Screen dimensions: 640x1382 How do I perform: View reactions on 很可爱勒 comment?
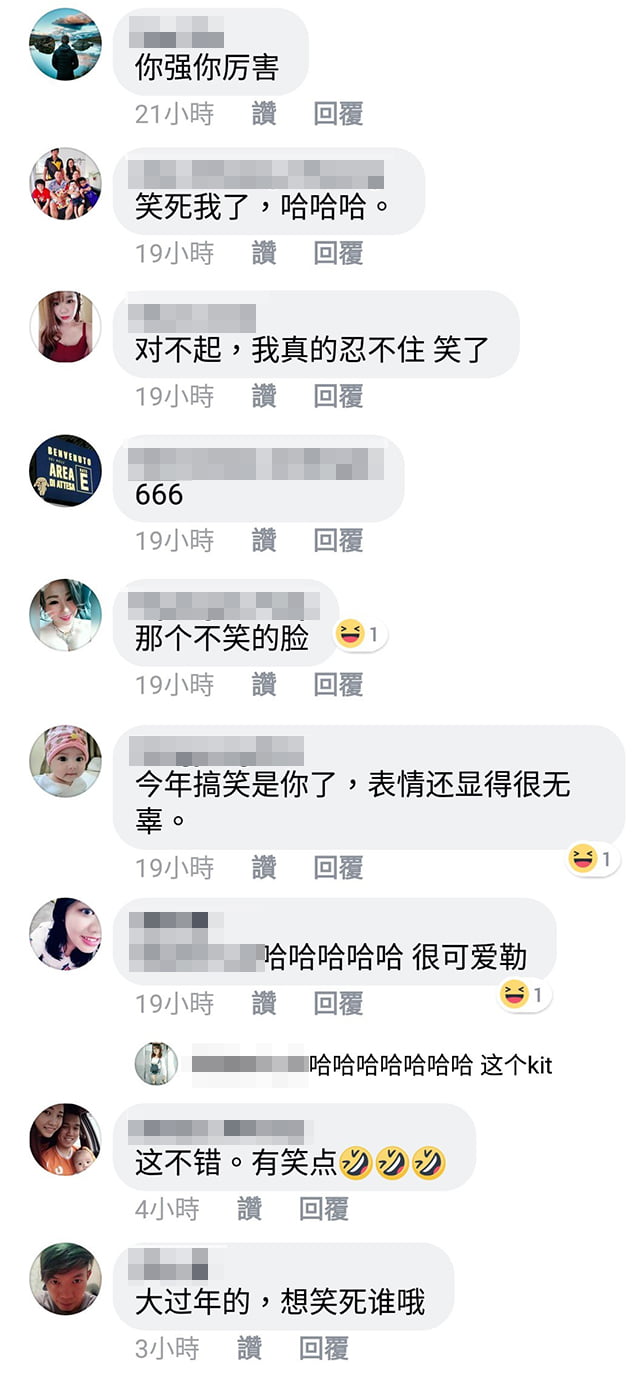click(525, 995)
